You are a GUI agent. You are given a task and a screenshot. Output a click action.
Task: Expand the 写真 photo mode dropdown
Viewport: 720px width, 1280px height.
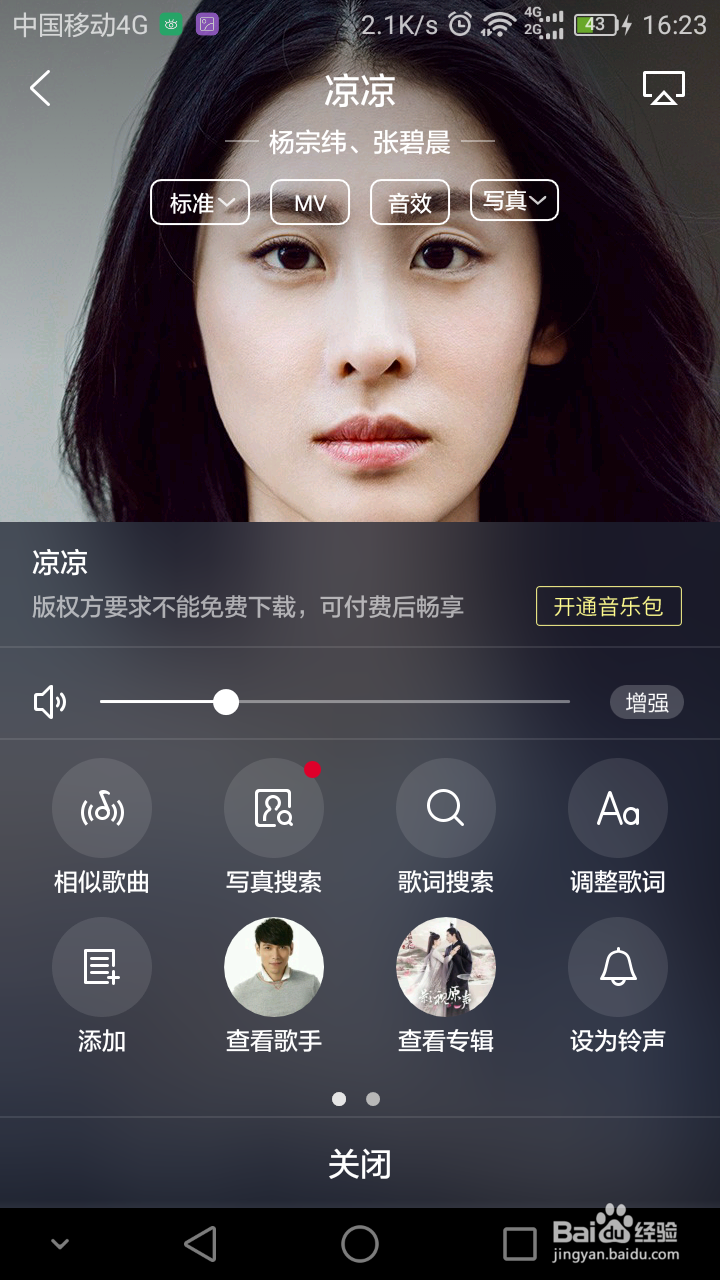[x=513, y=201]
